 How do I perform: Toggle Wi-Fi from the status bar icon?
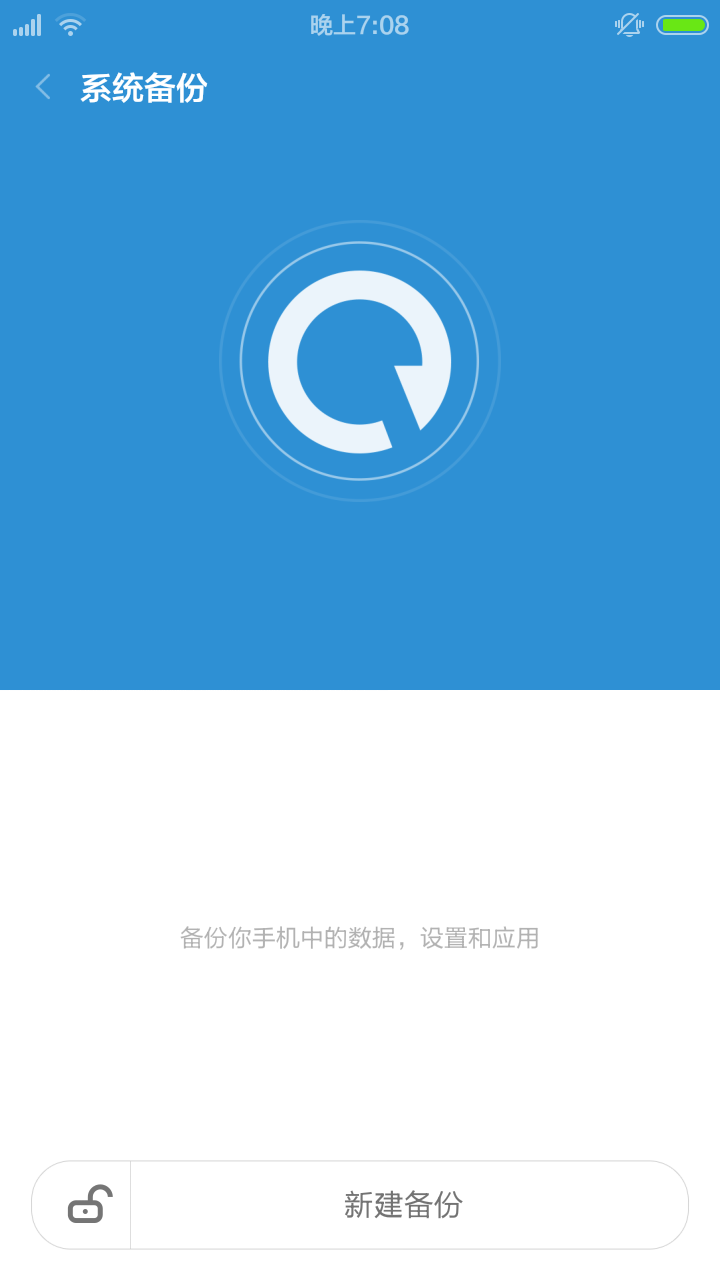coord(70,25)
